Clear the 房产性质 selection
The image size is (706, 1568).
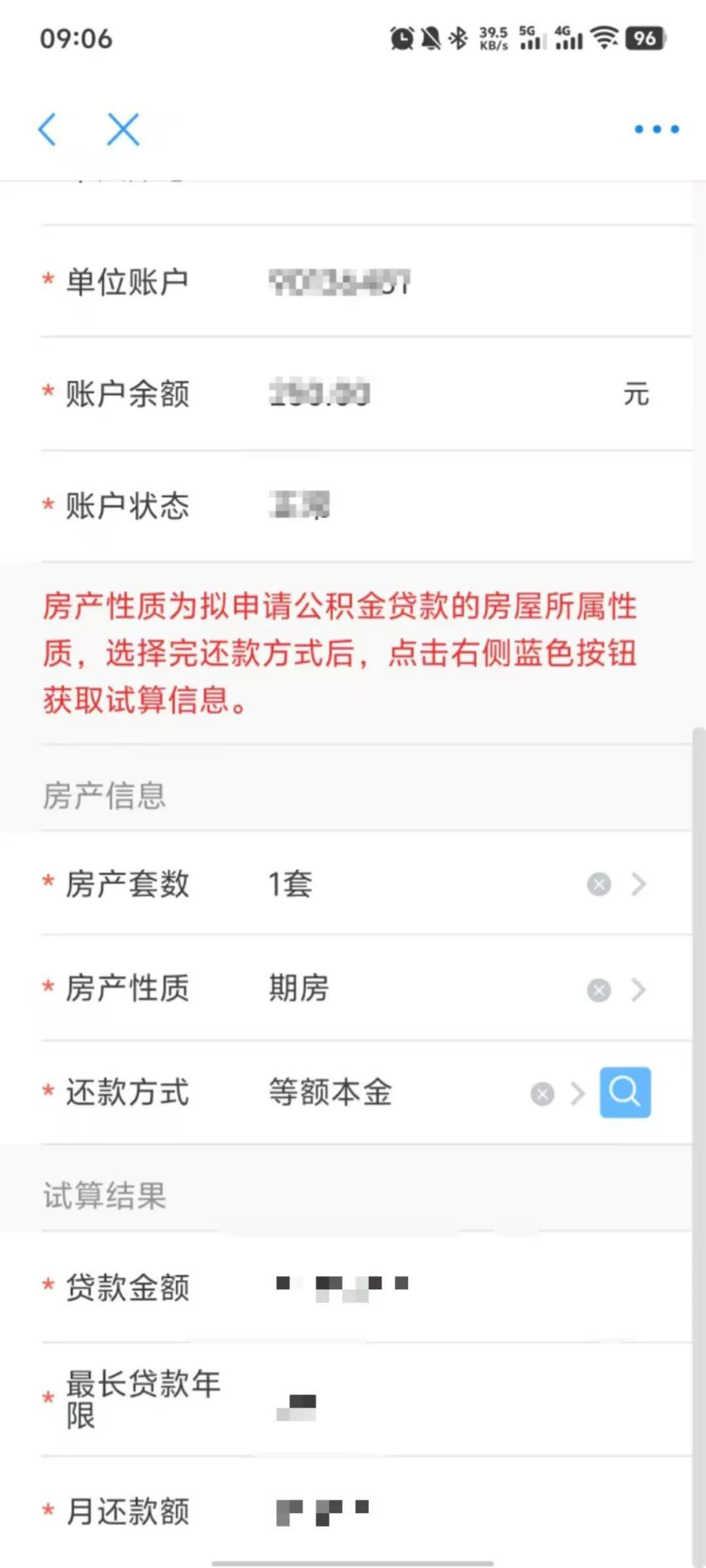599,990
